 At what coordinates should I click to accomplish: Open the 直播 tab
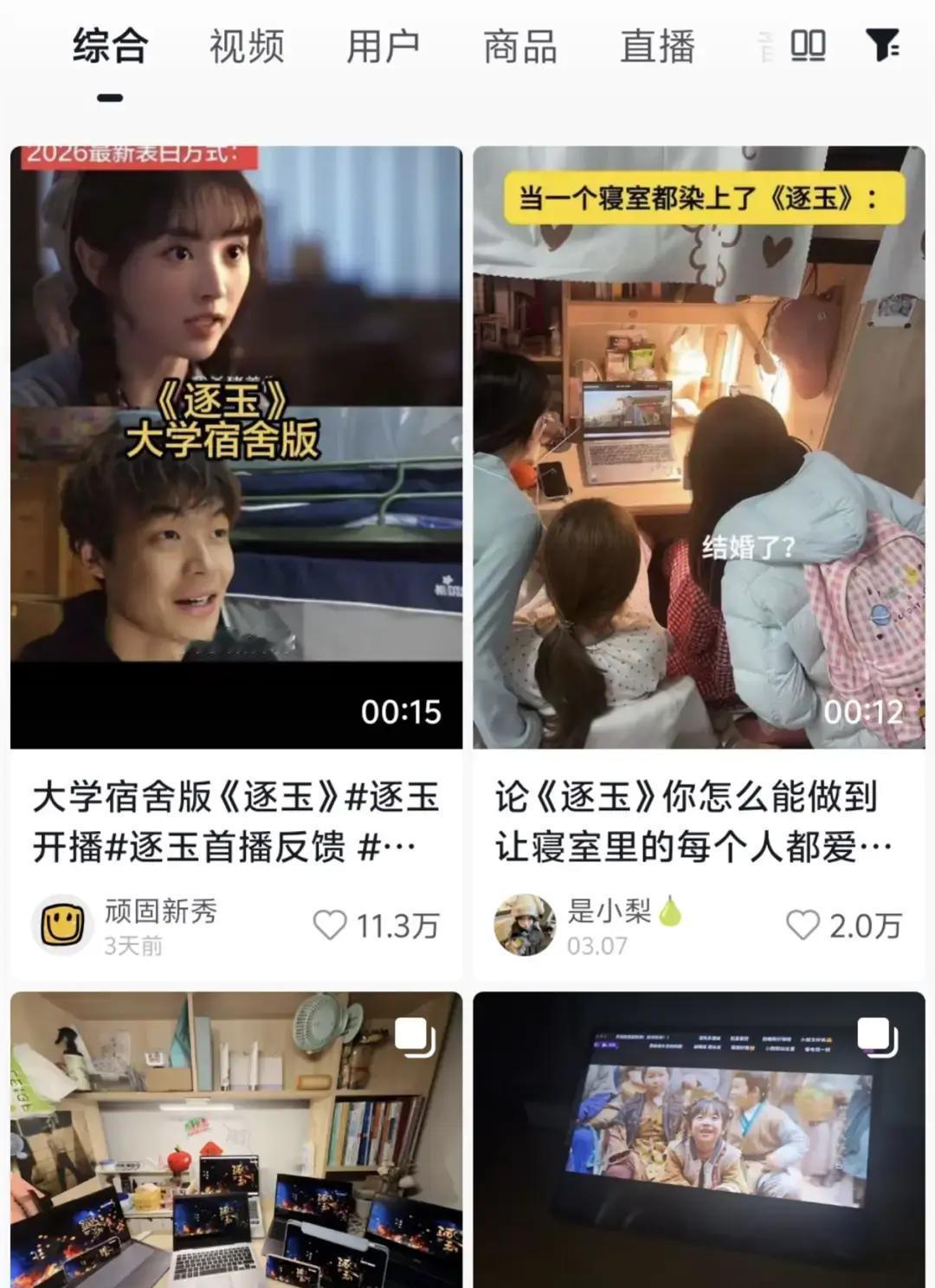pos(656,48)
